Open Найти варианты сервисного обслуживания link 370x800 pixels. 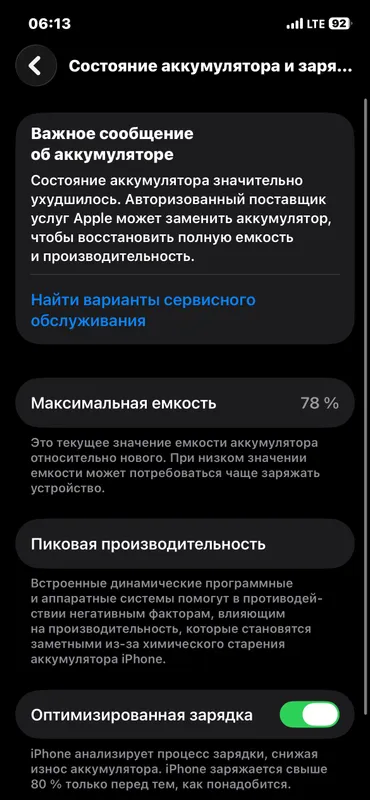(143, 310)
